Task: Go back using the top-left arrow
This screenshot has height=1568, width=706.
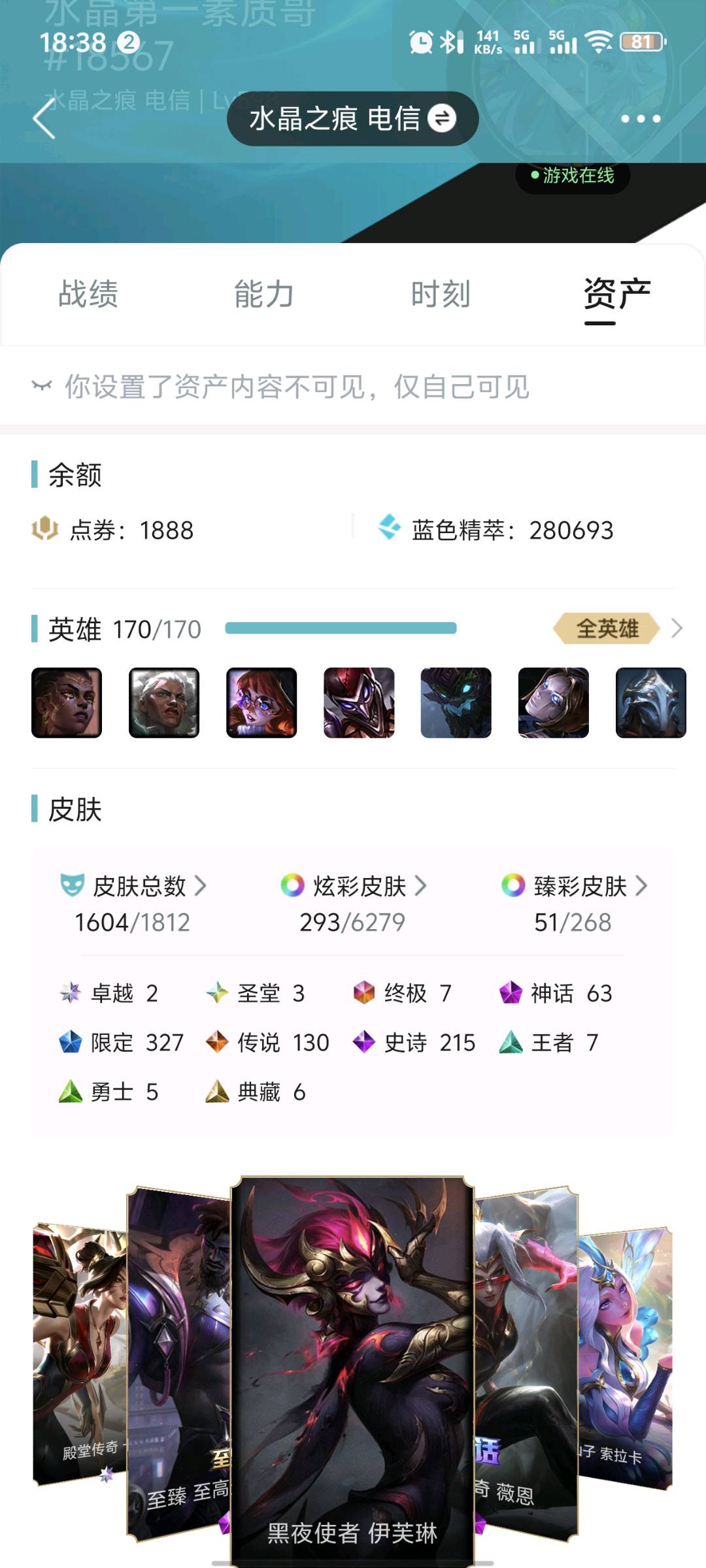Action: point(44,119)
